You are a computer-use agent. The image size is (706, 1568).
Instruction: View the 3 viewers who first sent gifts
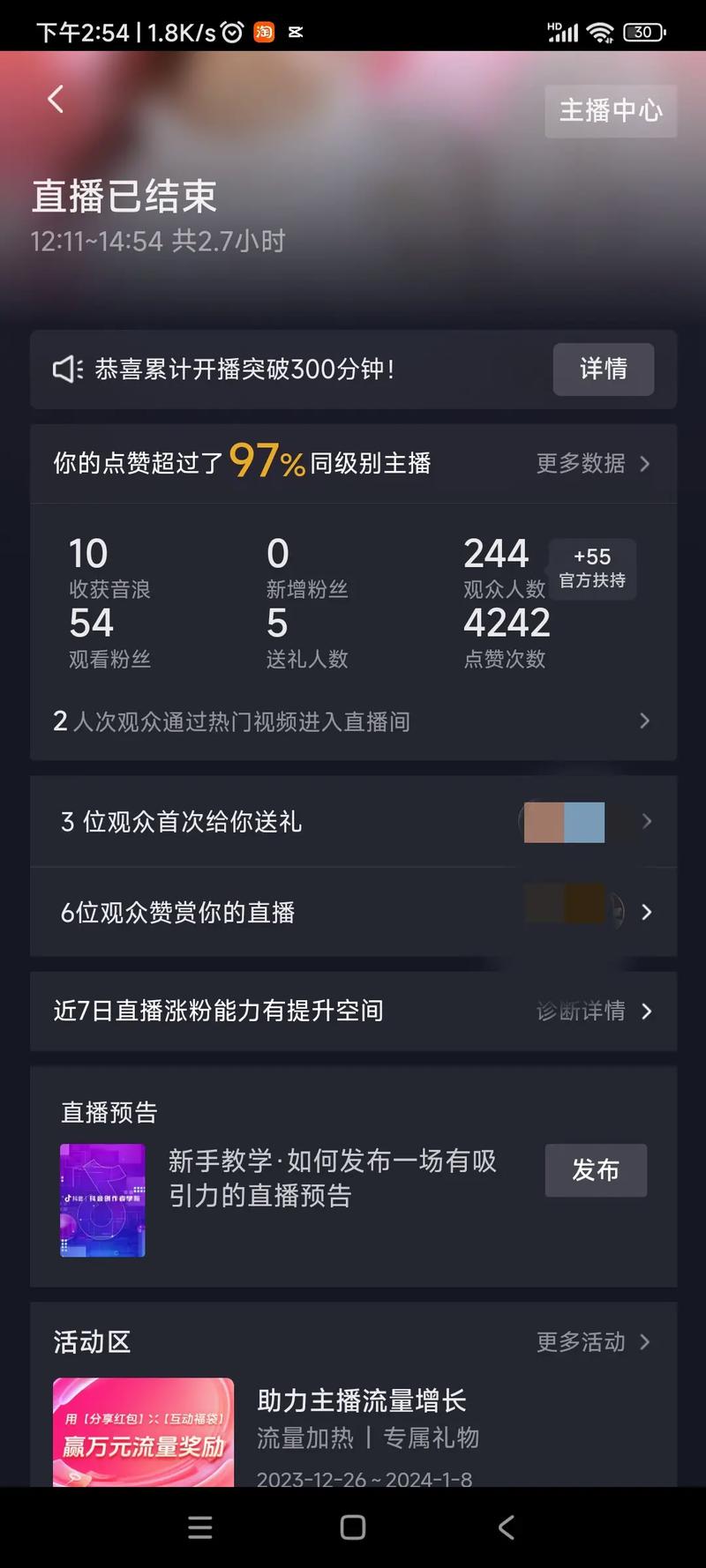(x=353, y=821)
